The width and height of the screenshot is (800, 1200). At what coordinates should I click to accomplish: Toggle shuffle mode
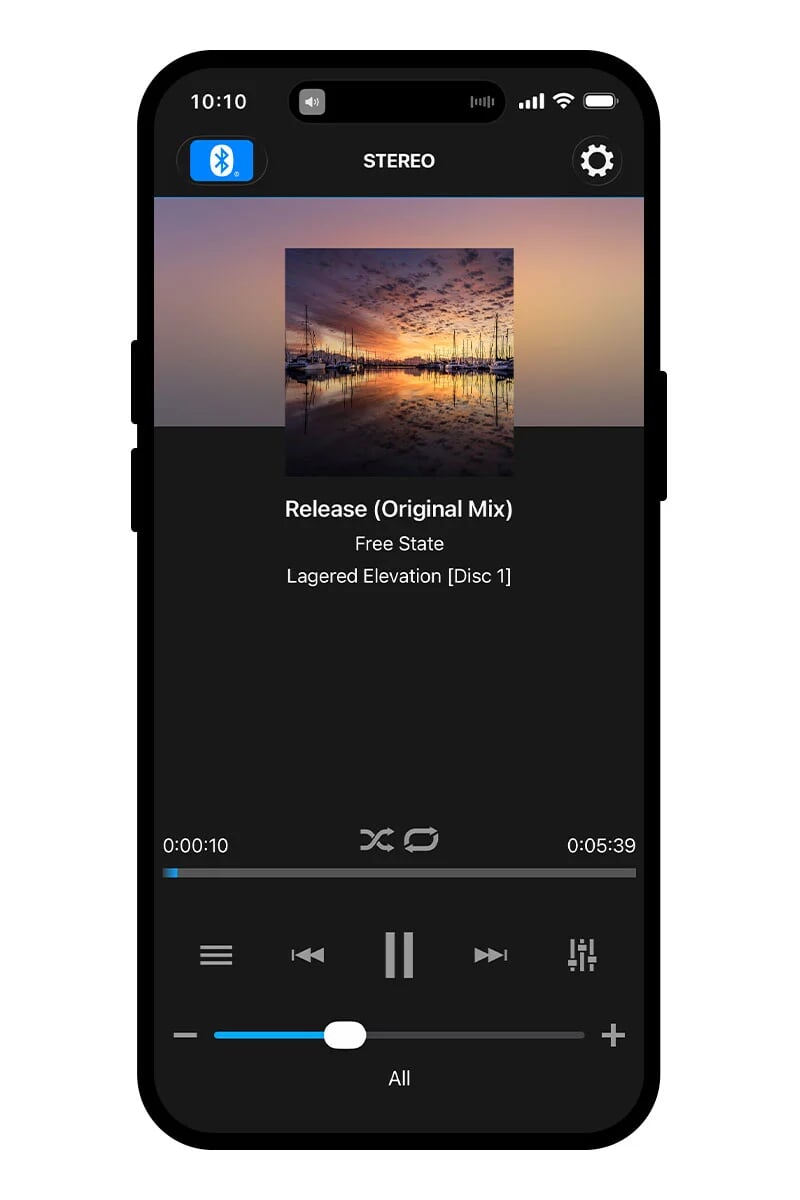click(x=377, y=840)
